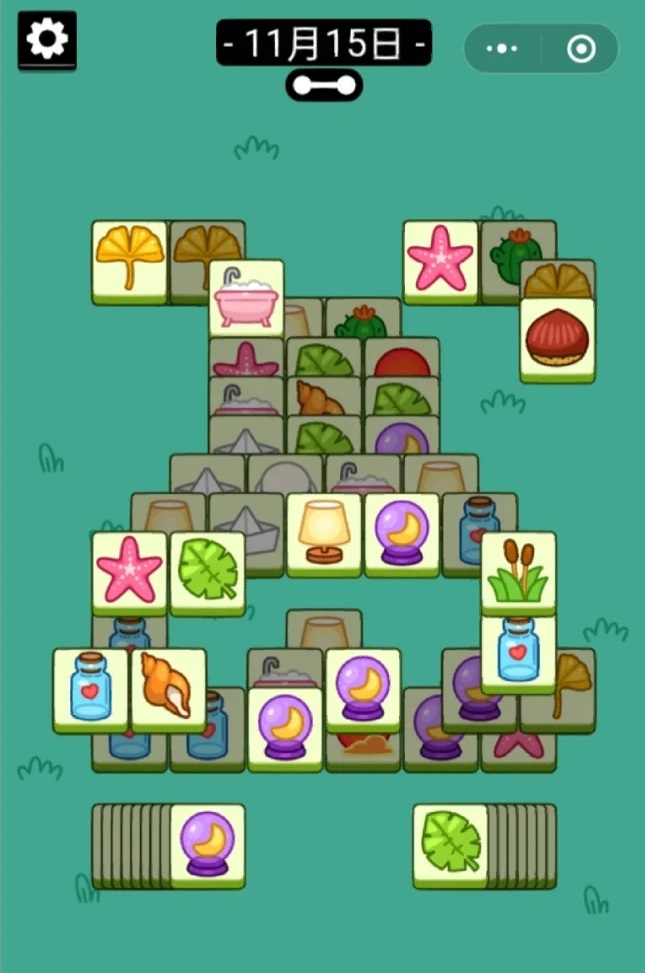Select the crystal ball tile beside the lamp
The image size is (645, 973).
(x=402, y=533)
